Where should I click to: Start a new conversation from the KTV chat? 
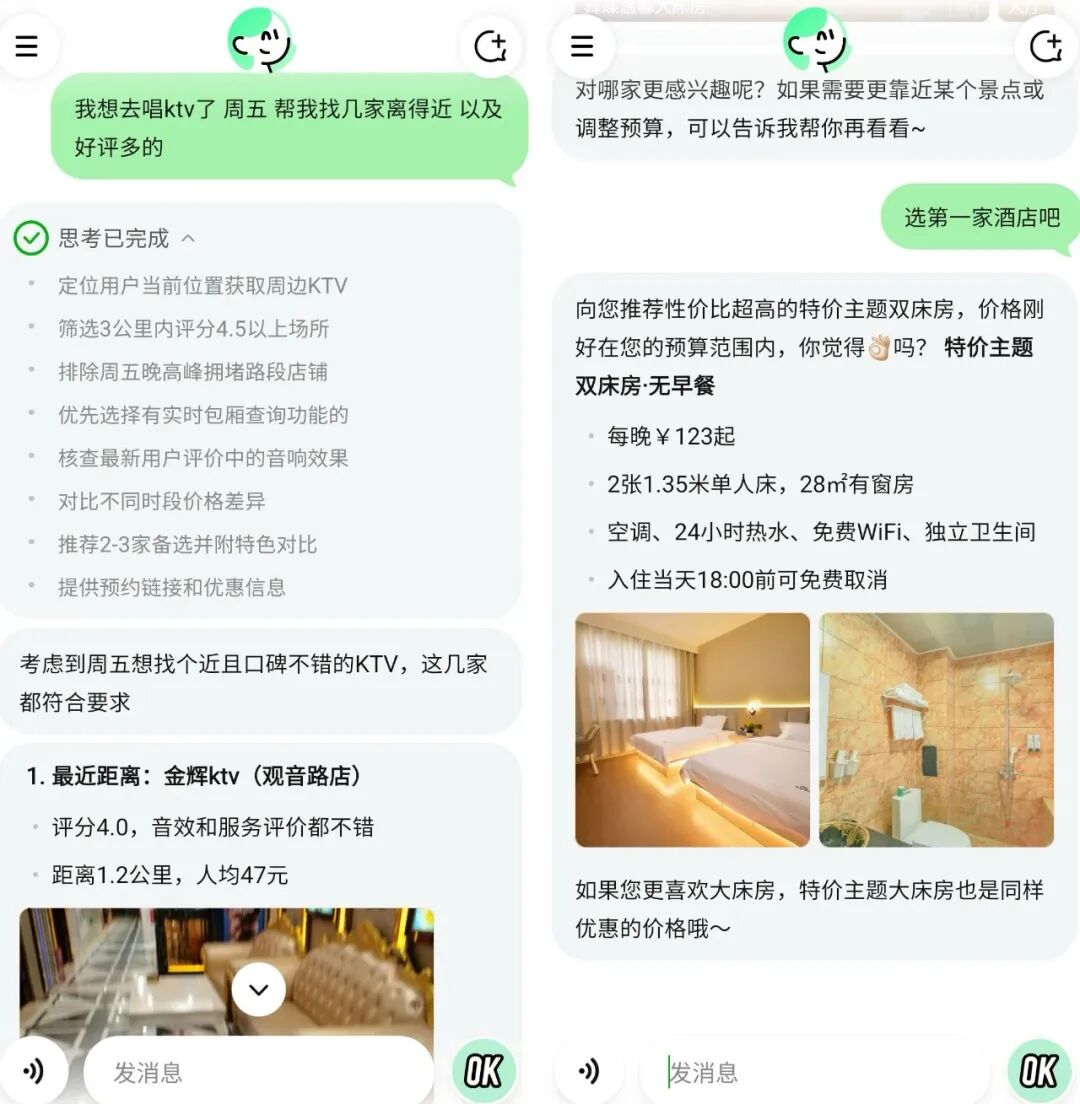tap(490, 46)
